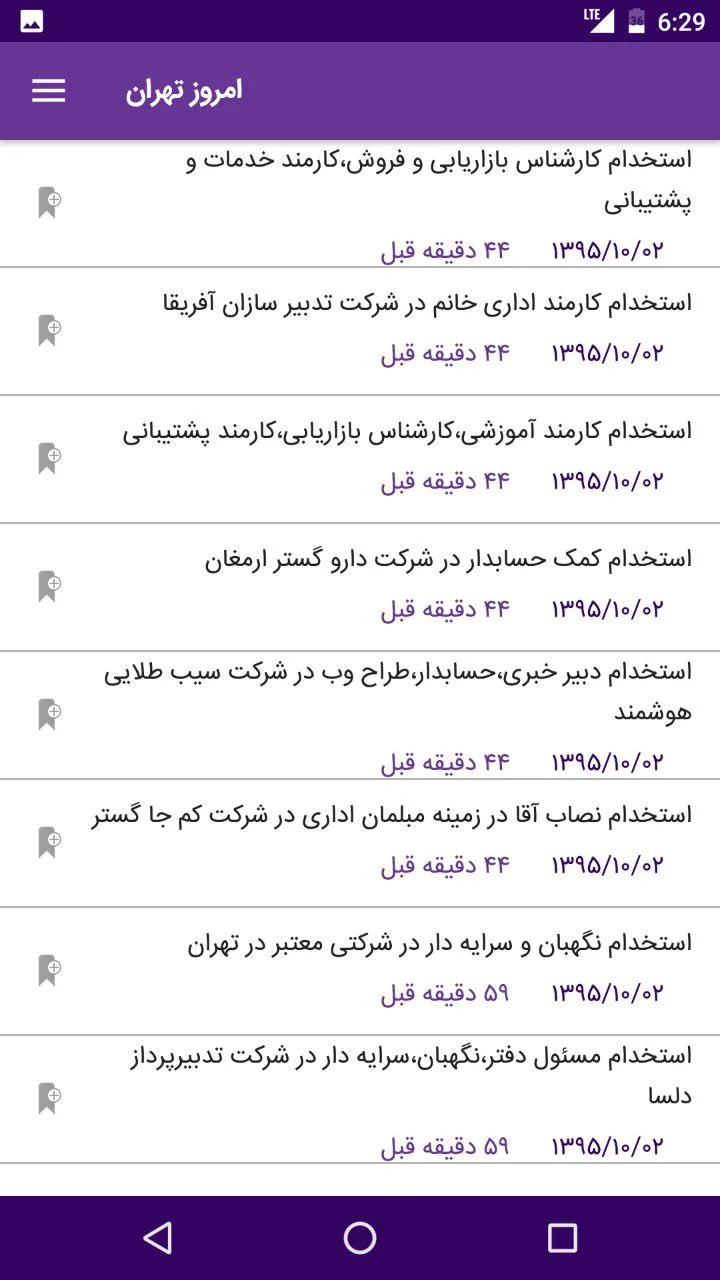Open کارشناس بازاریابی و فروش listing
720x1280 pixels.
coord(360,204)
